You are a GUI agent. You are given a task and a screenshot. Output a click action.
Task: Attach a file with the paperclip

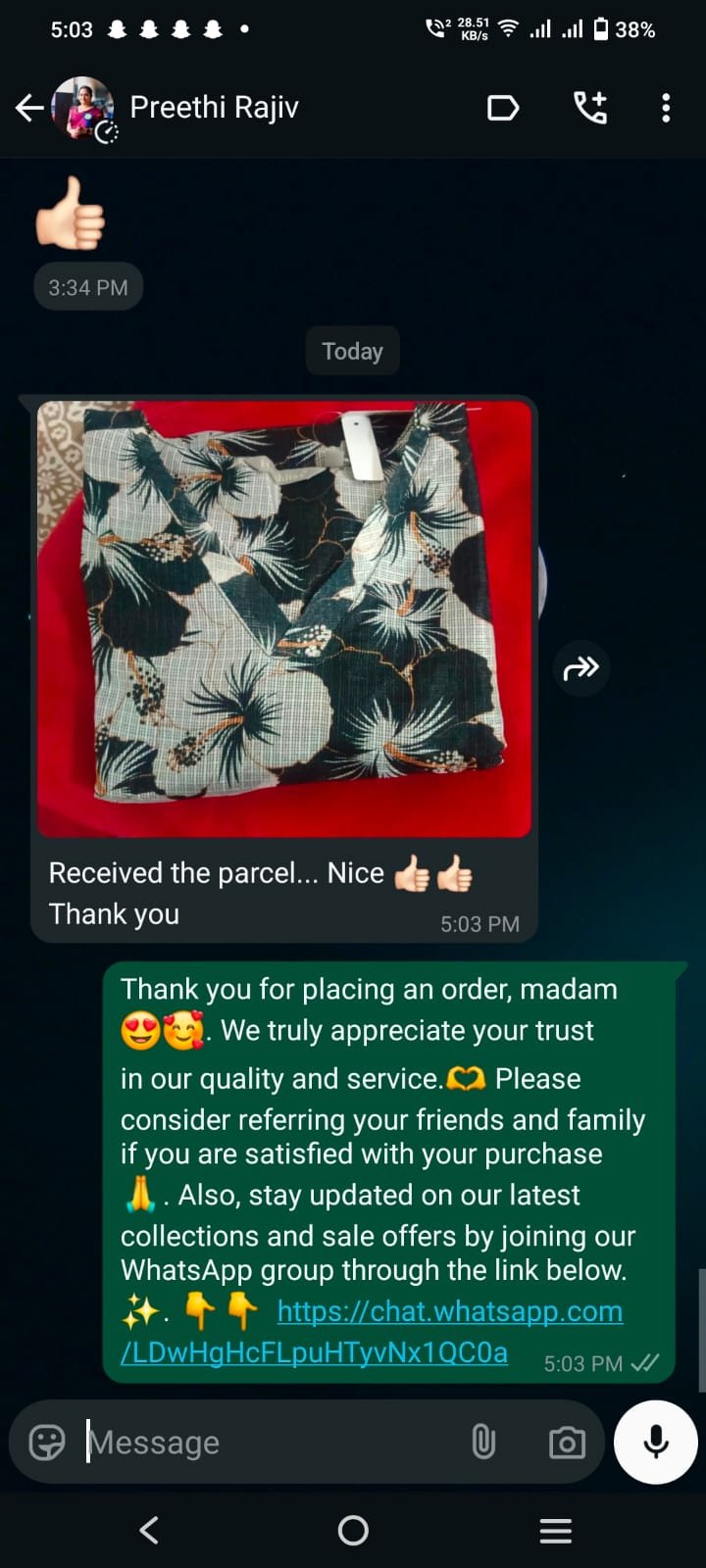[x=483, y=1443]
